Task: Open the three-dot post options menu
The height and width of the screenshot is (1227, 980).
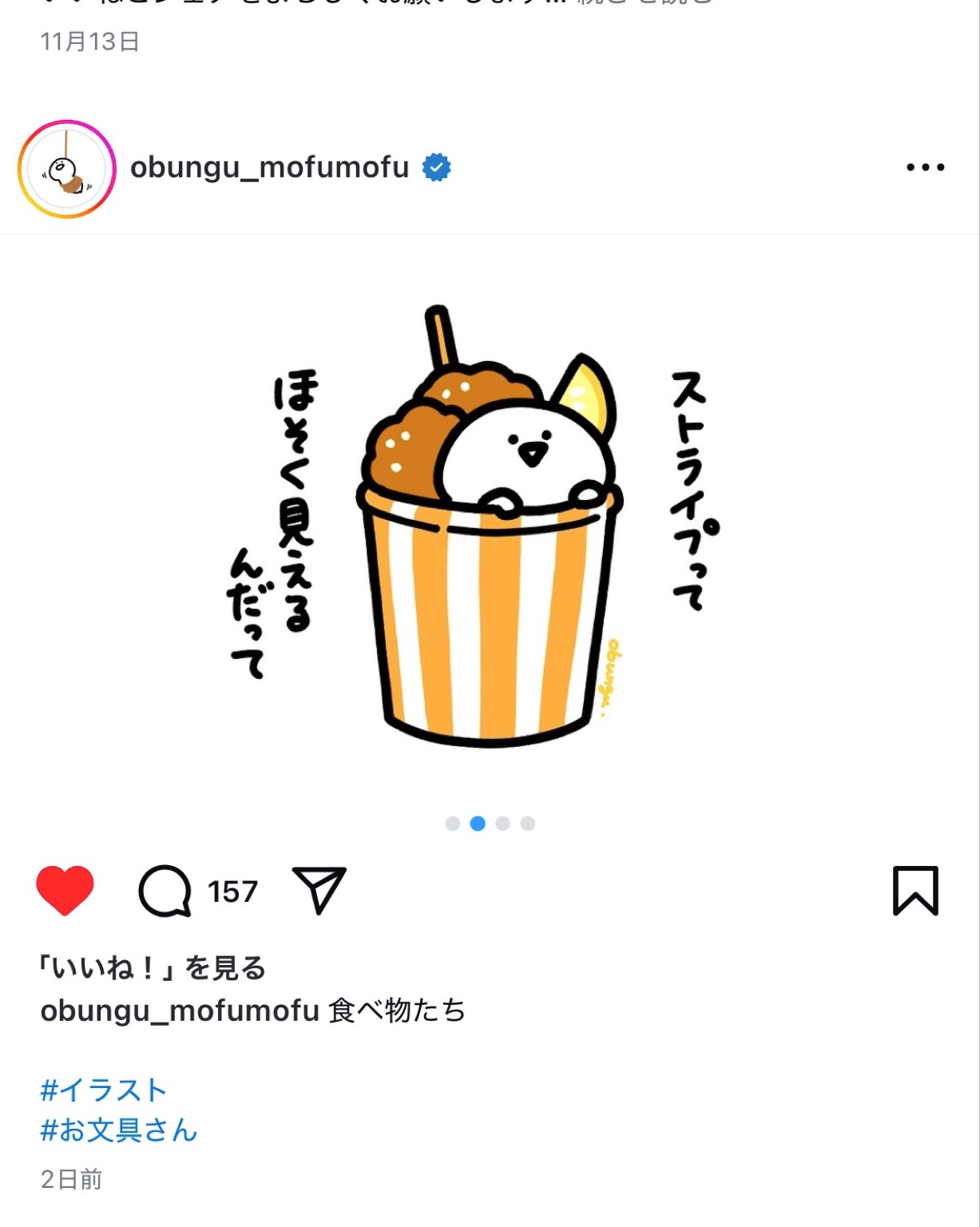Action: [x=925, y=168]
